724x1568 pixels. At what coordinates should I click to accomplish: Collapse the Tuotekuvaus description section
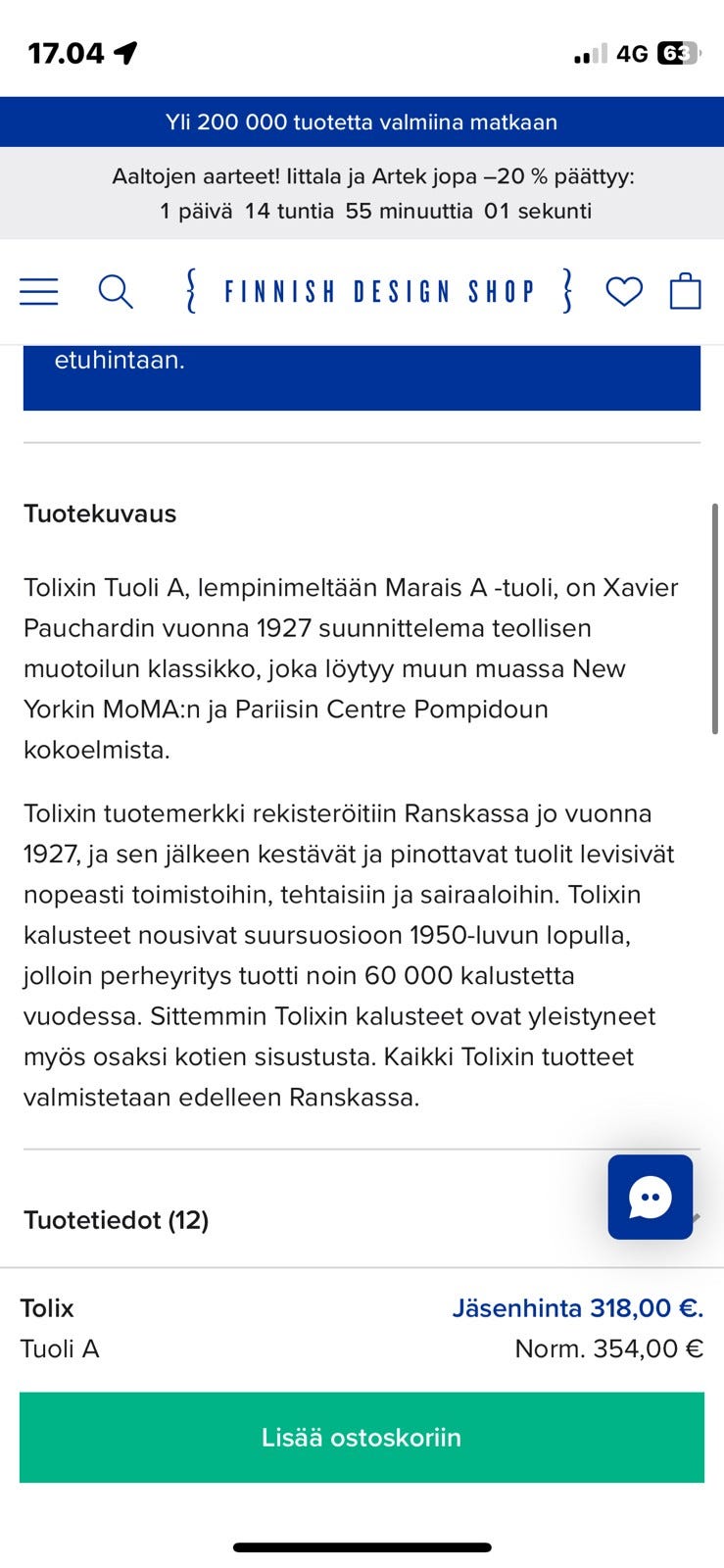coord(99,514)
